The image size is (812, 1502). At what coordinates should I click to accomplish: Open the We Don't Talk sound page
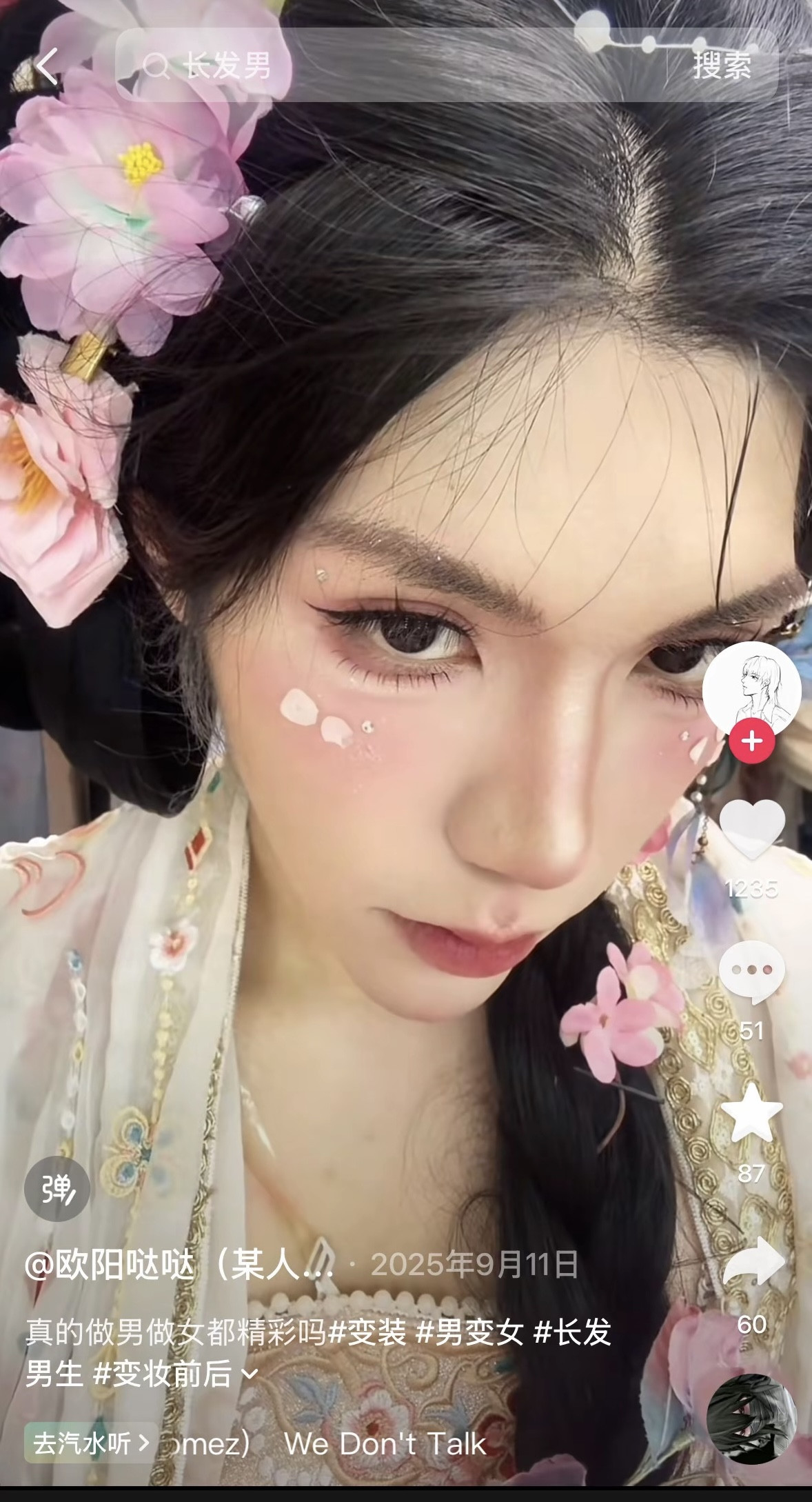point(385,1443)
